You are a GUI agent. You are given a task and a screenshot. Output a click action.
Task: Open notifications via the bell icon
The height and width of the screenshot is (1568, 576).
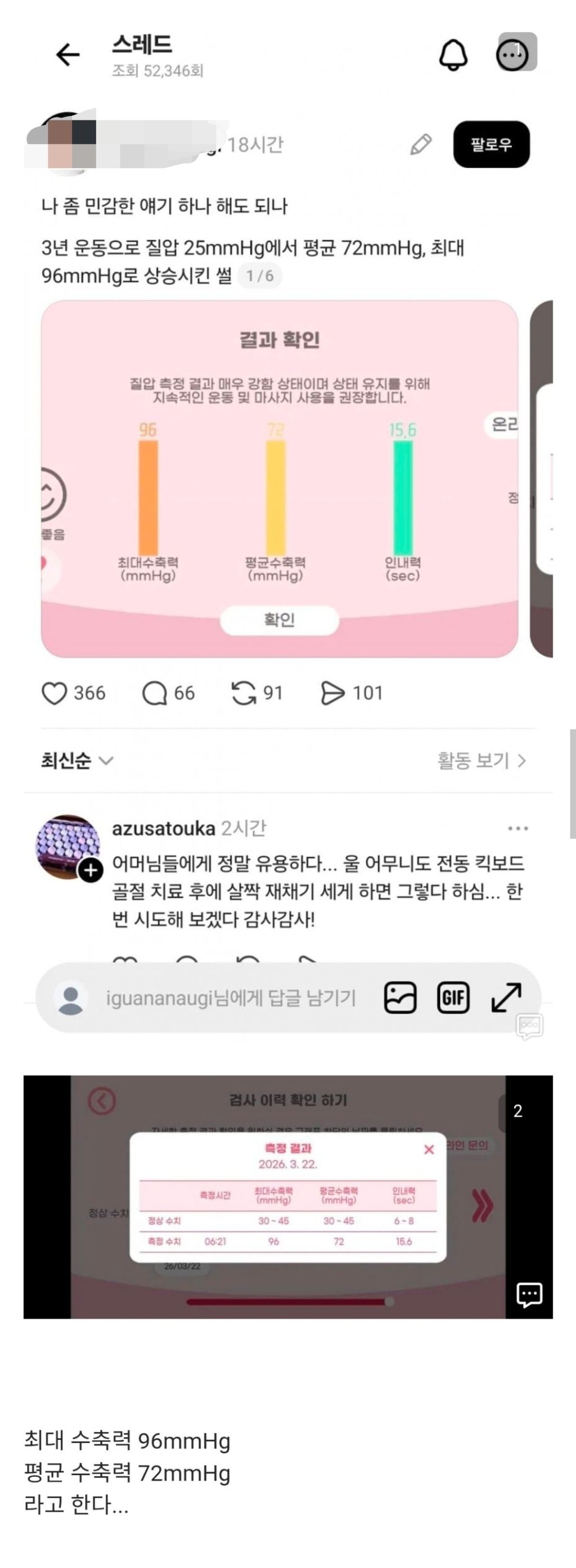pos(452,53)
